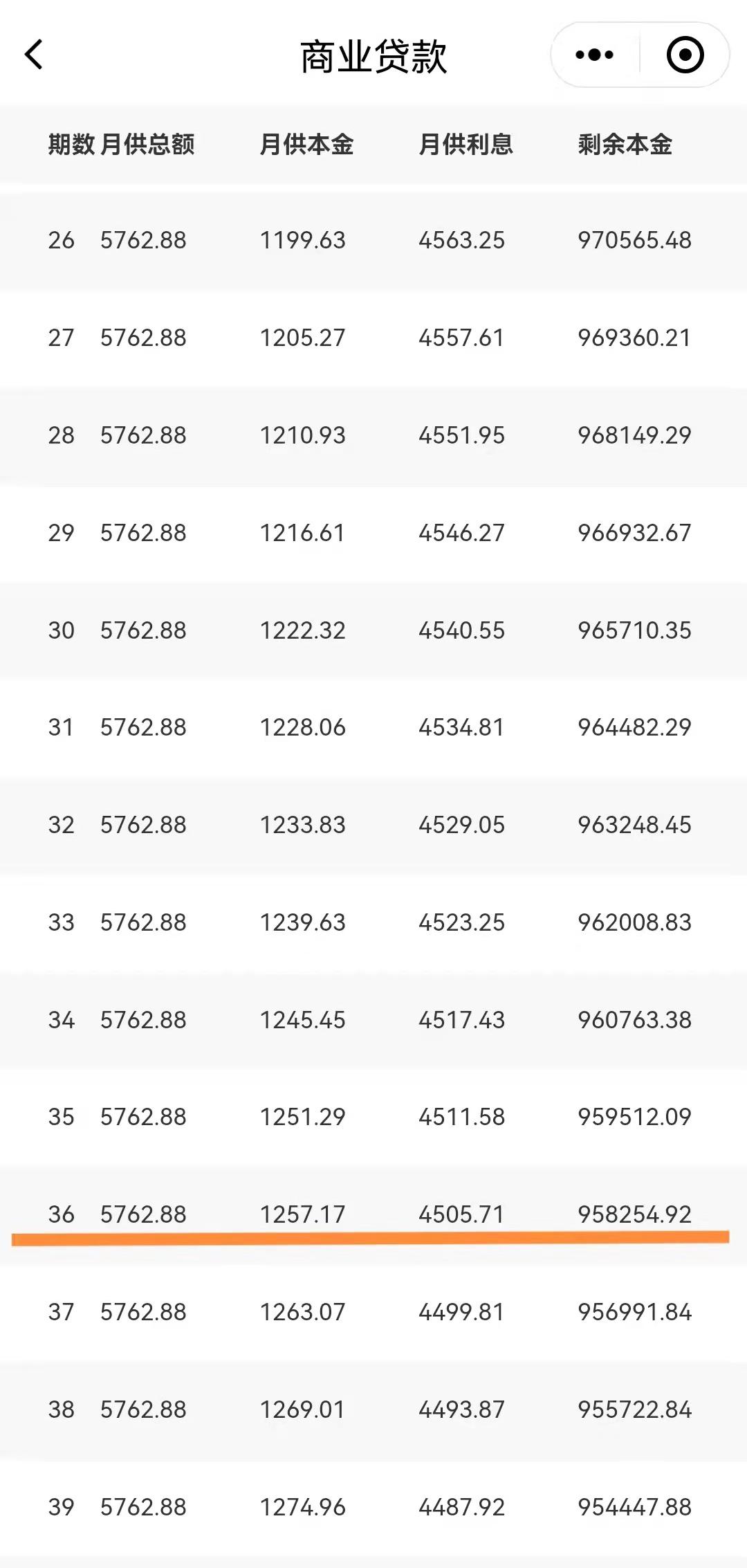Close the mini program with the circle button

pyautogui.click(x=685, y=55)
